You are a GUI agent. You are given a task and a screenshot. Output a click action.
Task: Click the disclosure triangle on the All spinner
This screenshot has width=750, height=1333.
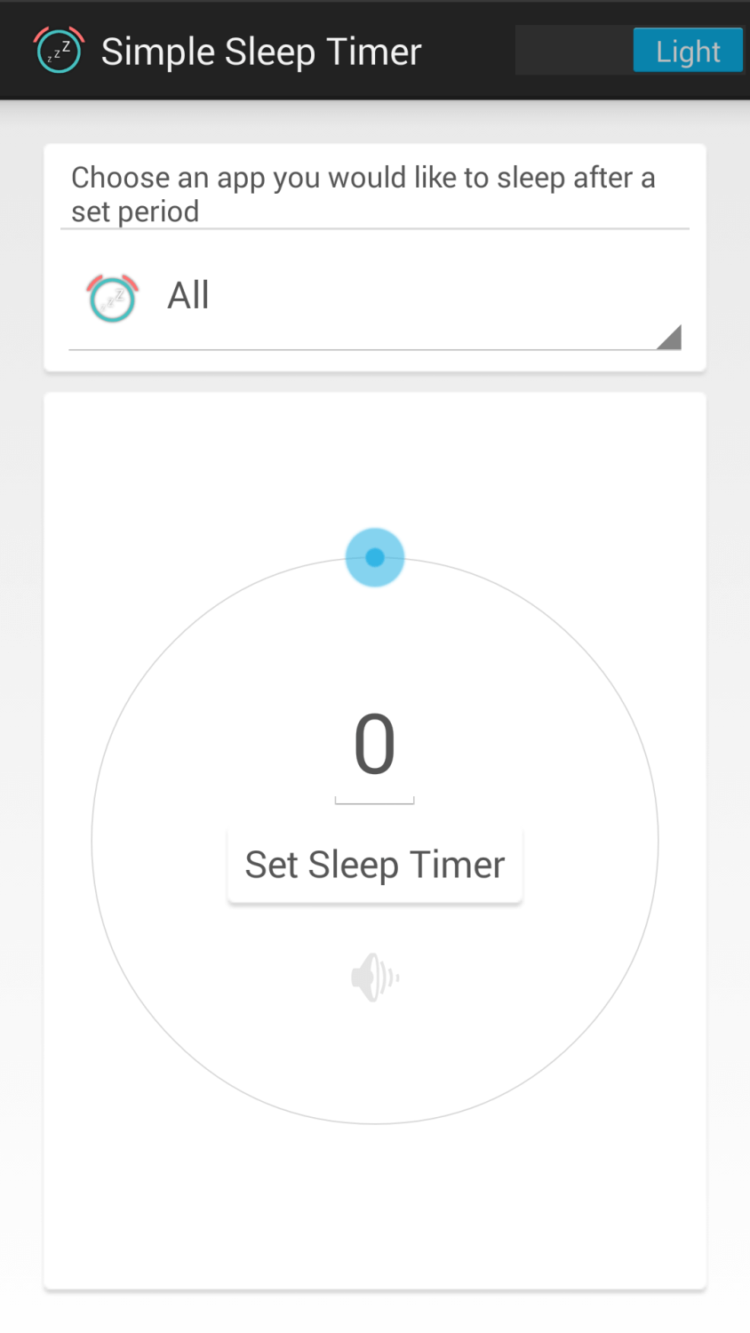click(x=668, y=337)
